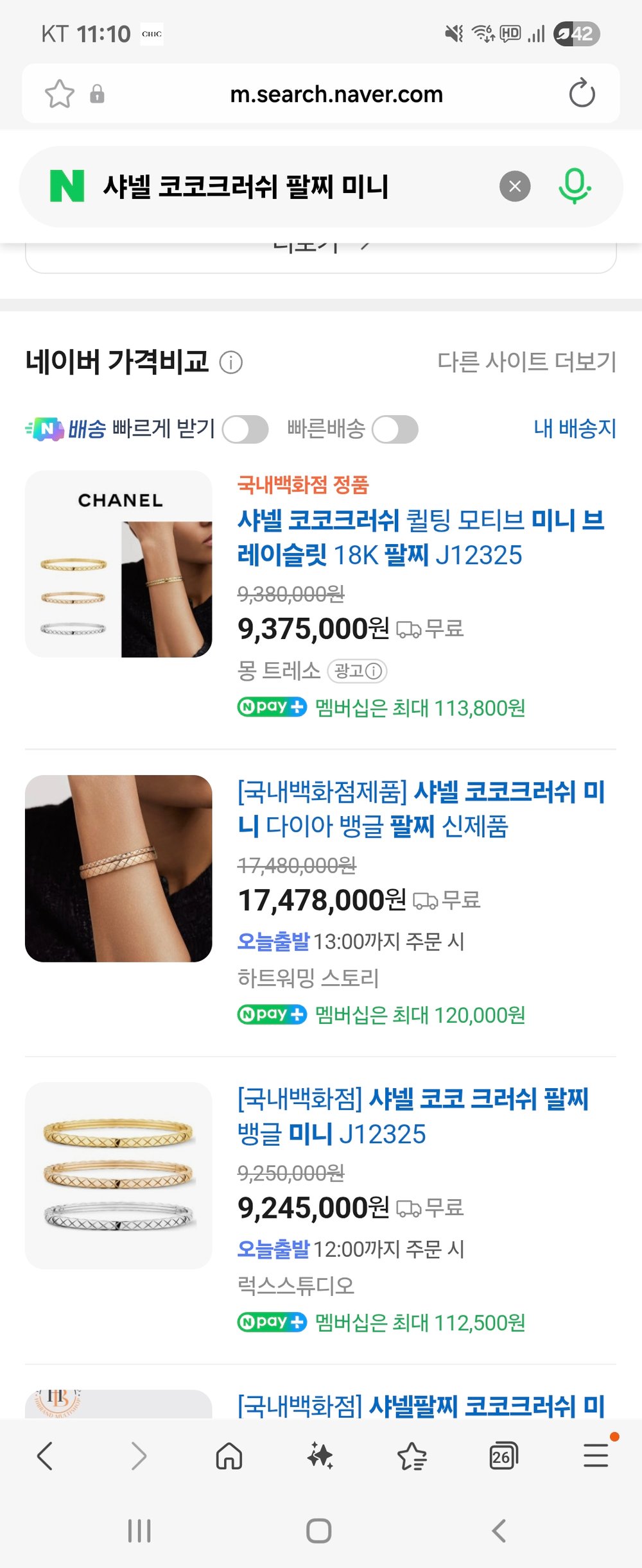The height and width of the screenshot is (1568, 642).
Task: Open the 럭스스튜디오 뱅글 미니 J12325 listing
Action: pos(413,1116)
